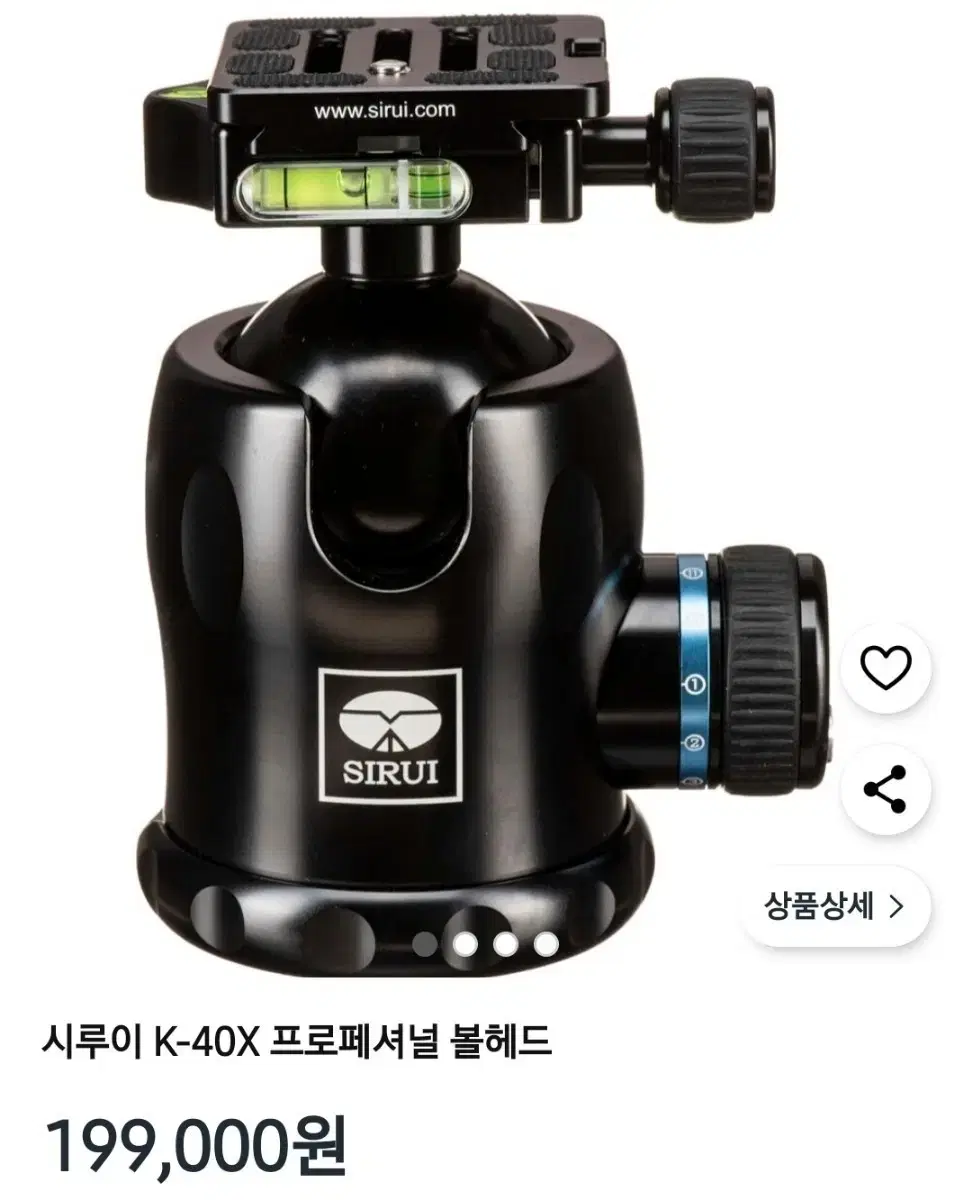Image resolution: width=972 pixels, height=1200 pixels.
Task: Favorite the Sirui ball head via heart icon
Action: pos(886,669)
